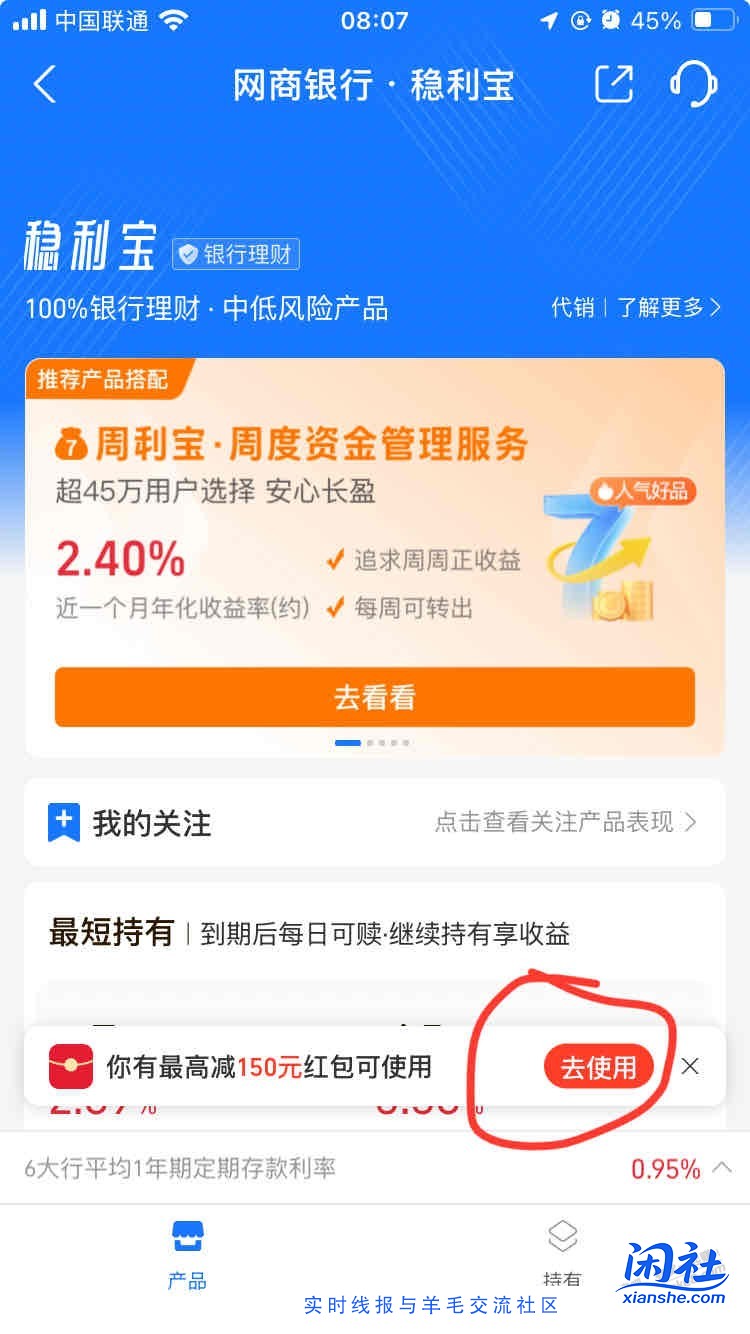Open the share icon at top right
This screenshot has height=1334, width=750.
615,85
